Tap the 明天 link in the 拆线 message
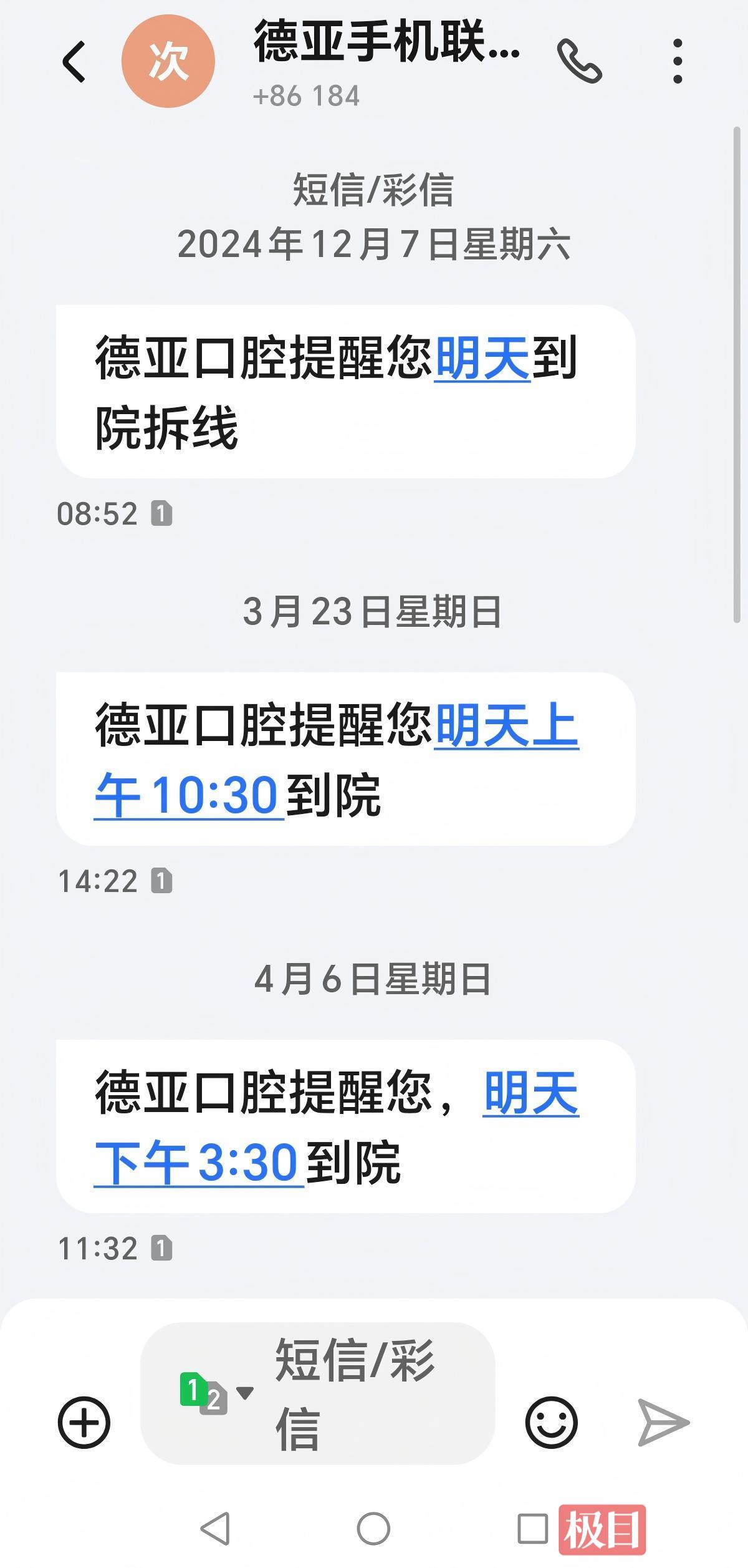Viewport: 748px width, 1568px height. [482, 359]
